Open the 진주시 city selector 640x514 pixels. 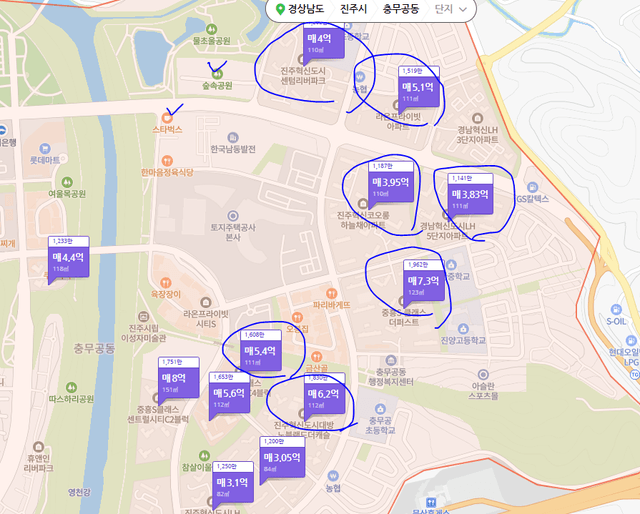[x=353, y=9]
